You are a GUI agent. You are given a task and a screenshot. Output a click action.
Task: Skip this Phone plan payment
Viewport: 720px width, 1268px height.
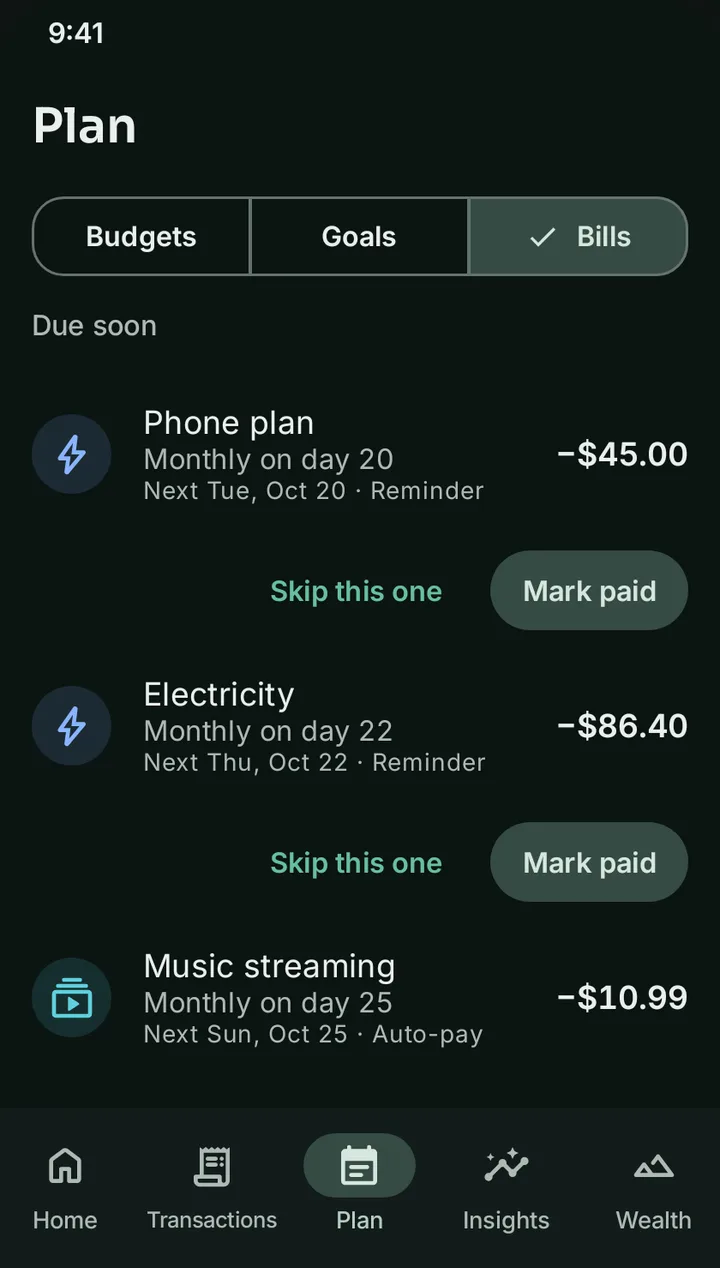coord(356,591)
